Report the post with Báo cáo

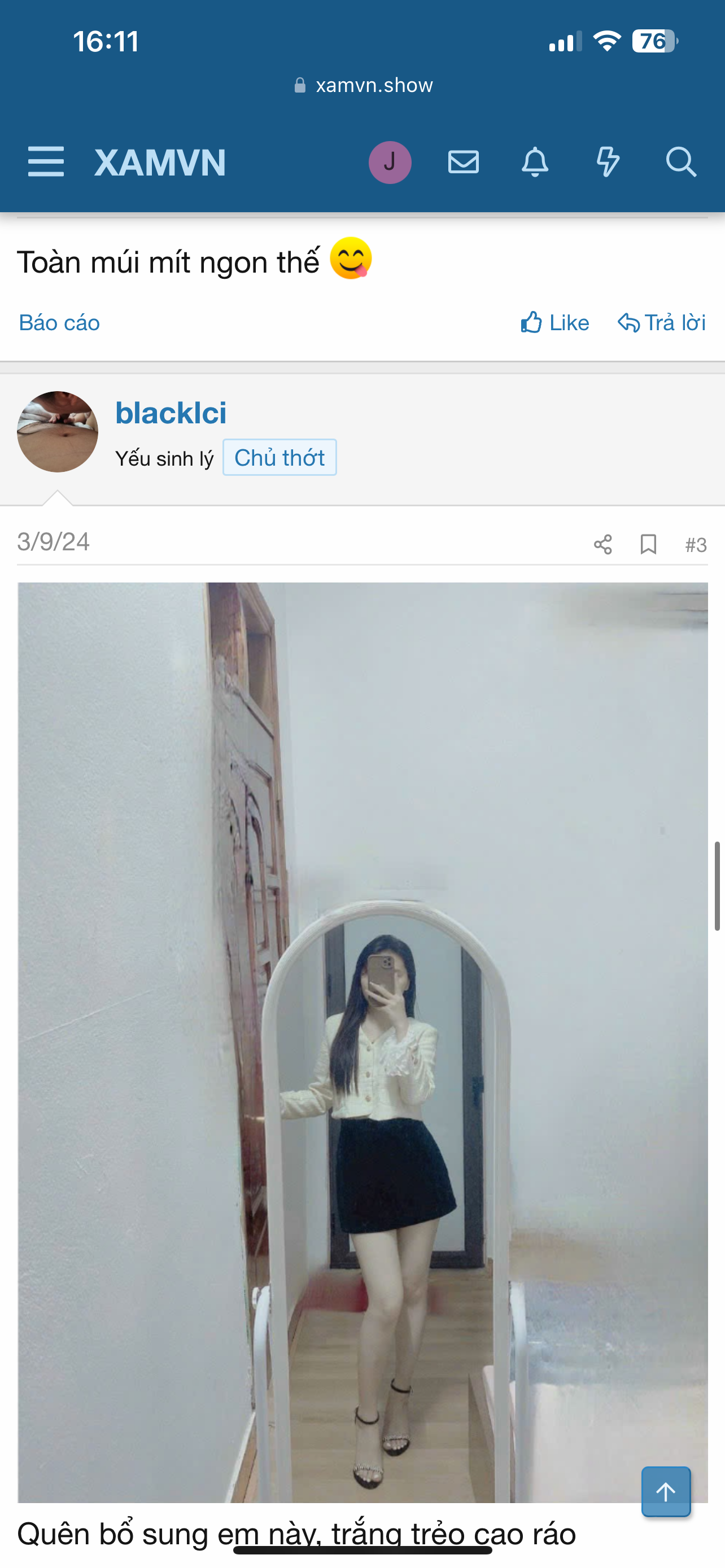pyautogui.click(x=59, y=323)
